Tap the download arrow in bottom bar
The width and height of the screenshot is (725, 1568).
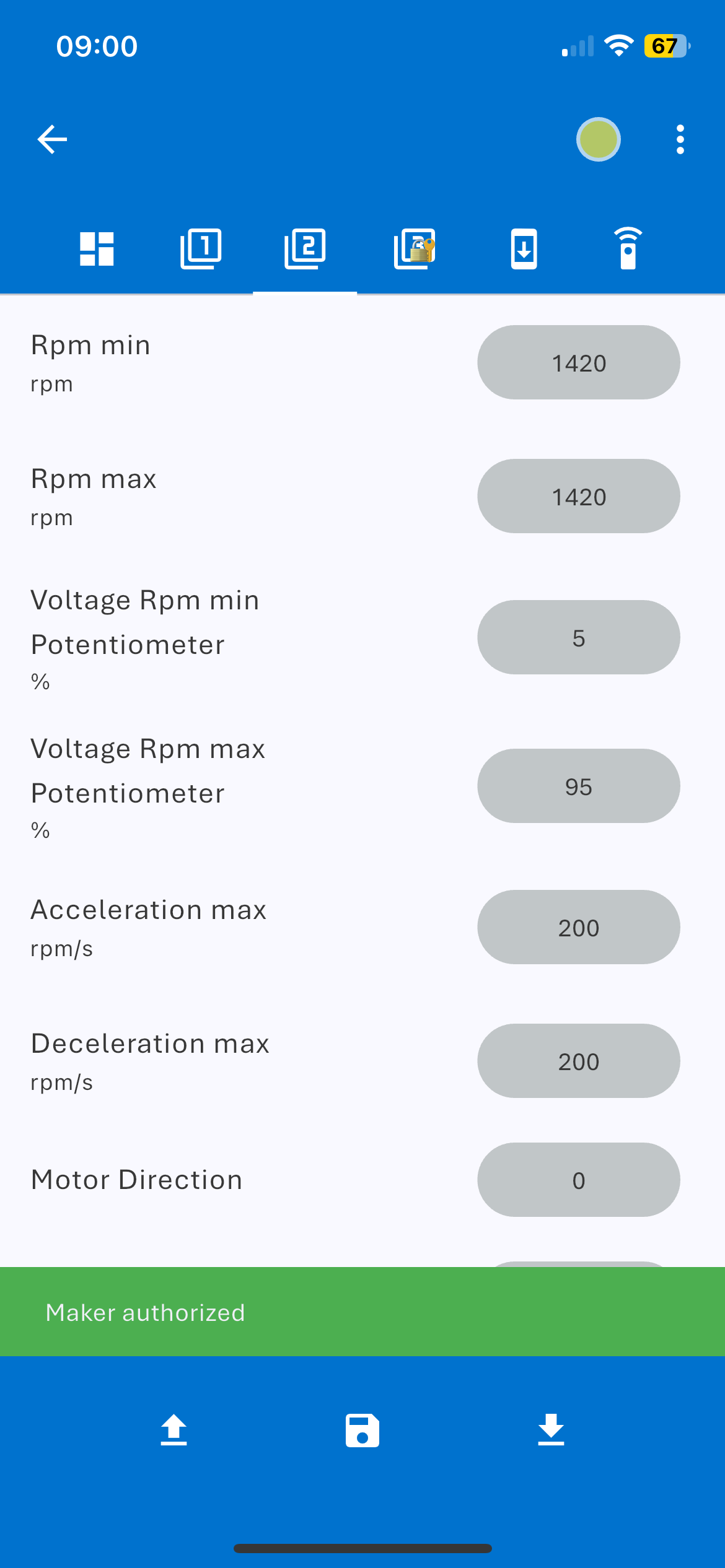pos(551,1430)
